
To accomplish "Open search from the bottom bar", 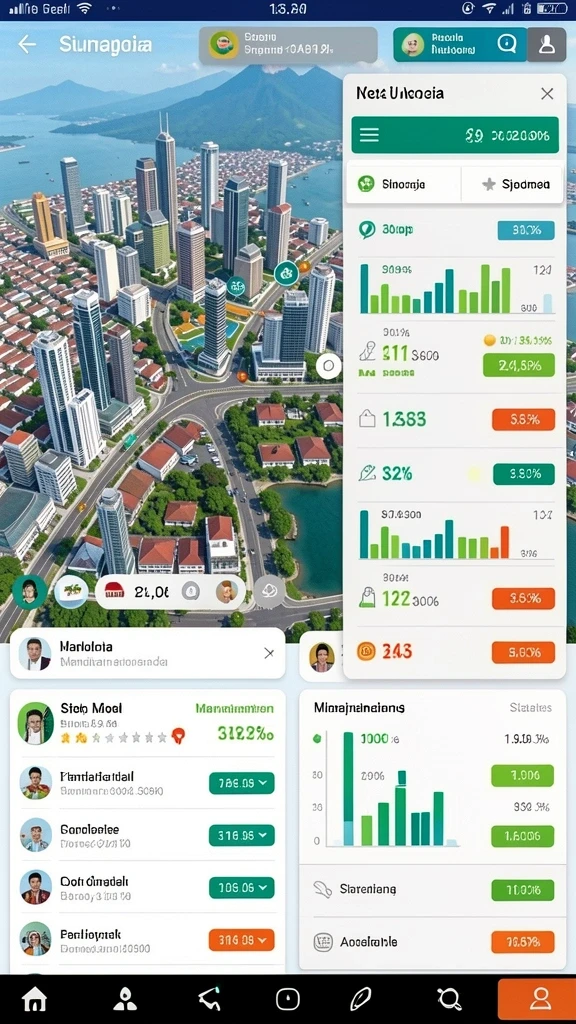I will (449, 999).
